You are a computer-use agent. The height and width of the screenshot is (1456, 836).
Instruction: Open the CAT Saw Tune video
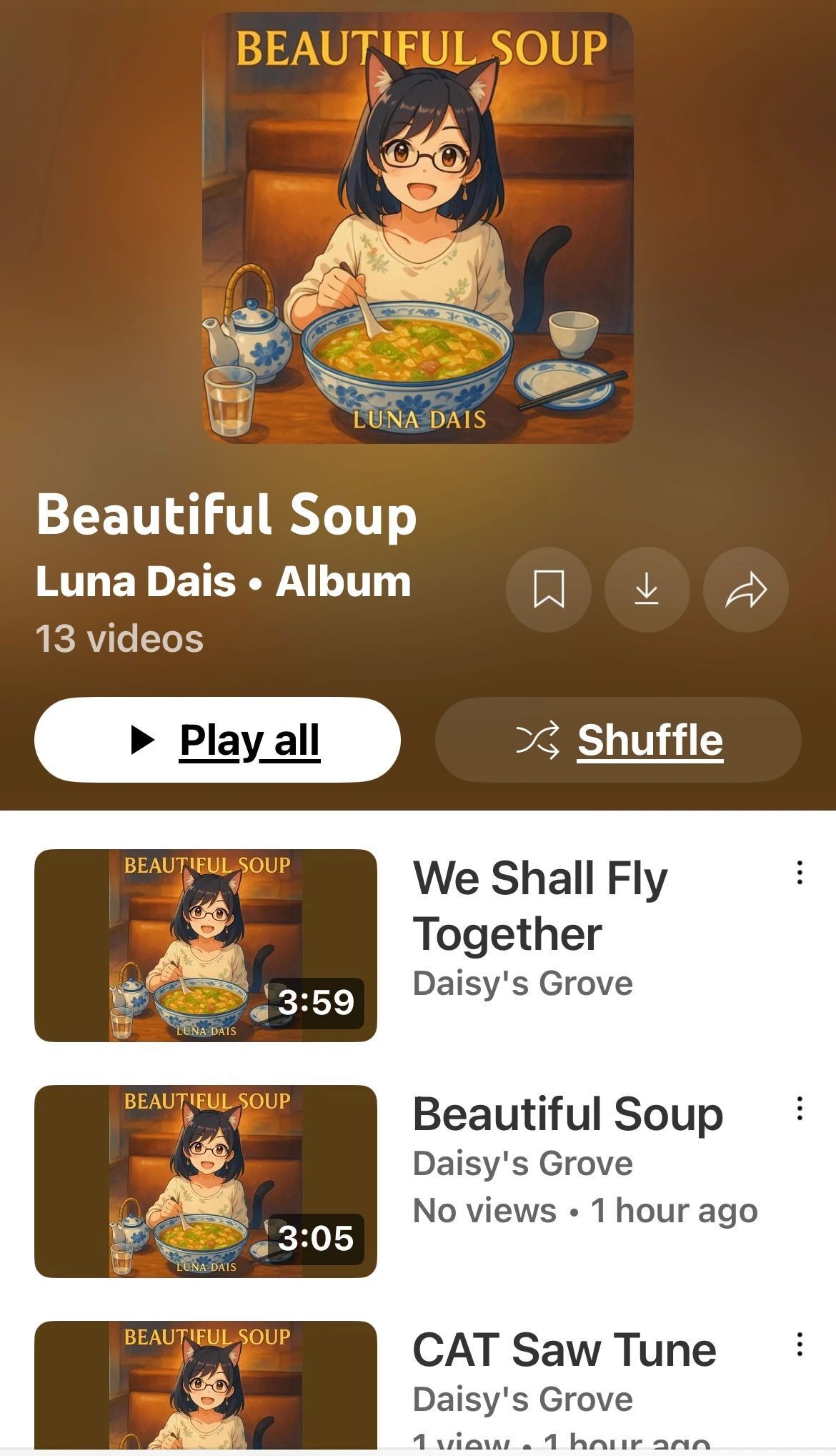click(x=563, y=1350)
